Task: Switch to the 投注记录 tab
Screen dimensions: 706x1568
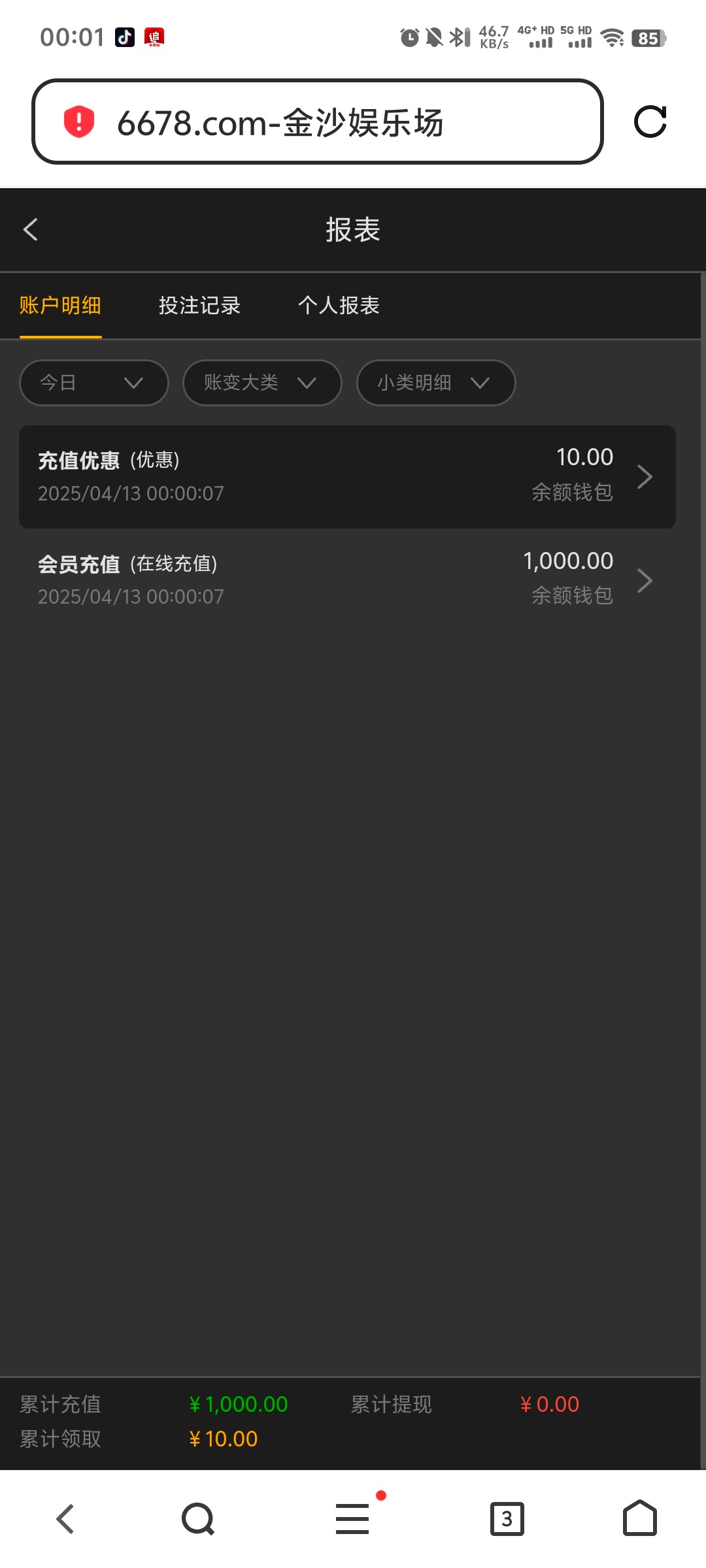Action: [199, 305]
